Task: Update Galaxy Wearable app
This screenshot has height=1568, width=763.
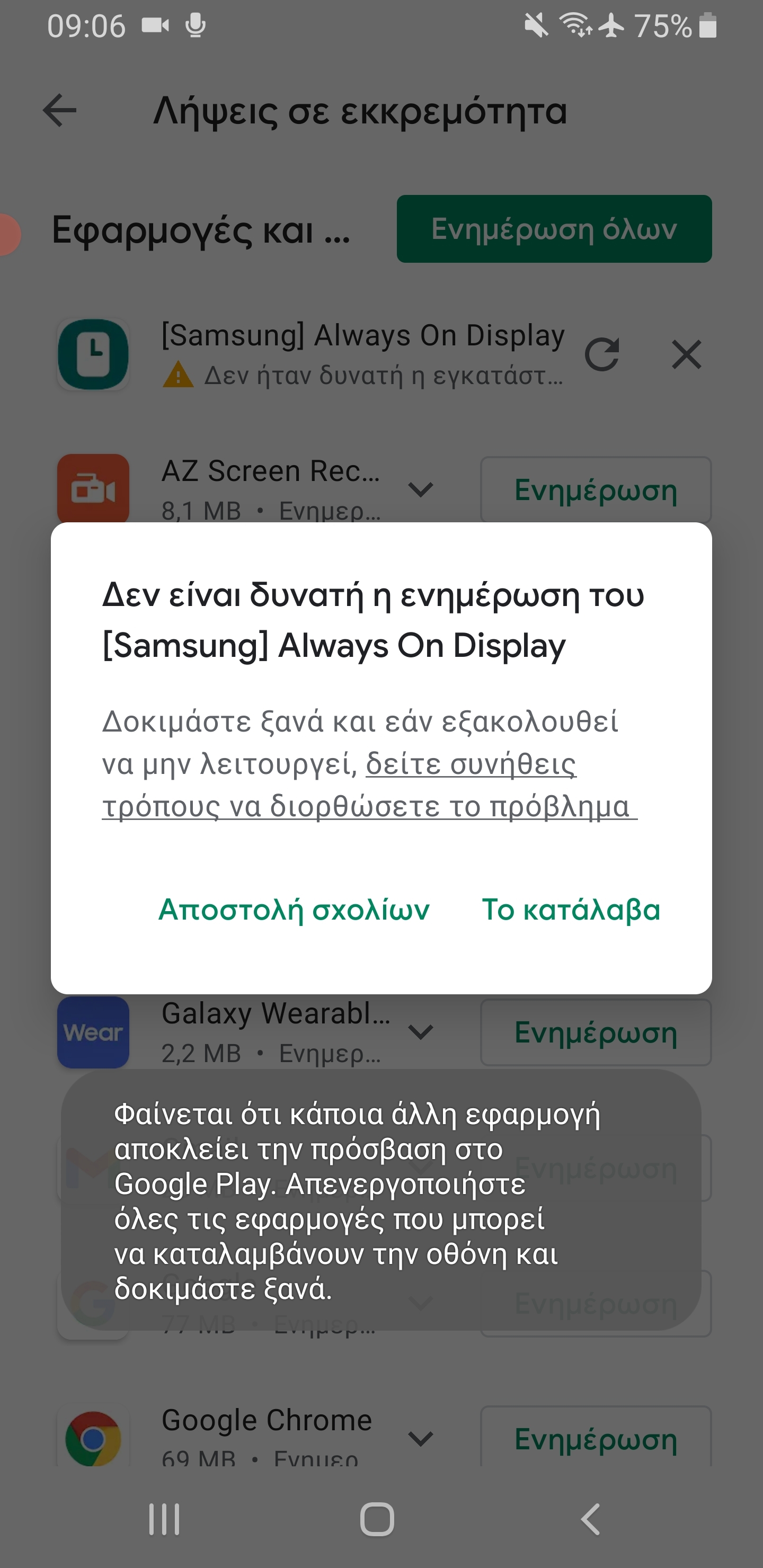Action: [x=596, y=1032]
